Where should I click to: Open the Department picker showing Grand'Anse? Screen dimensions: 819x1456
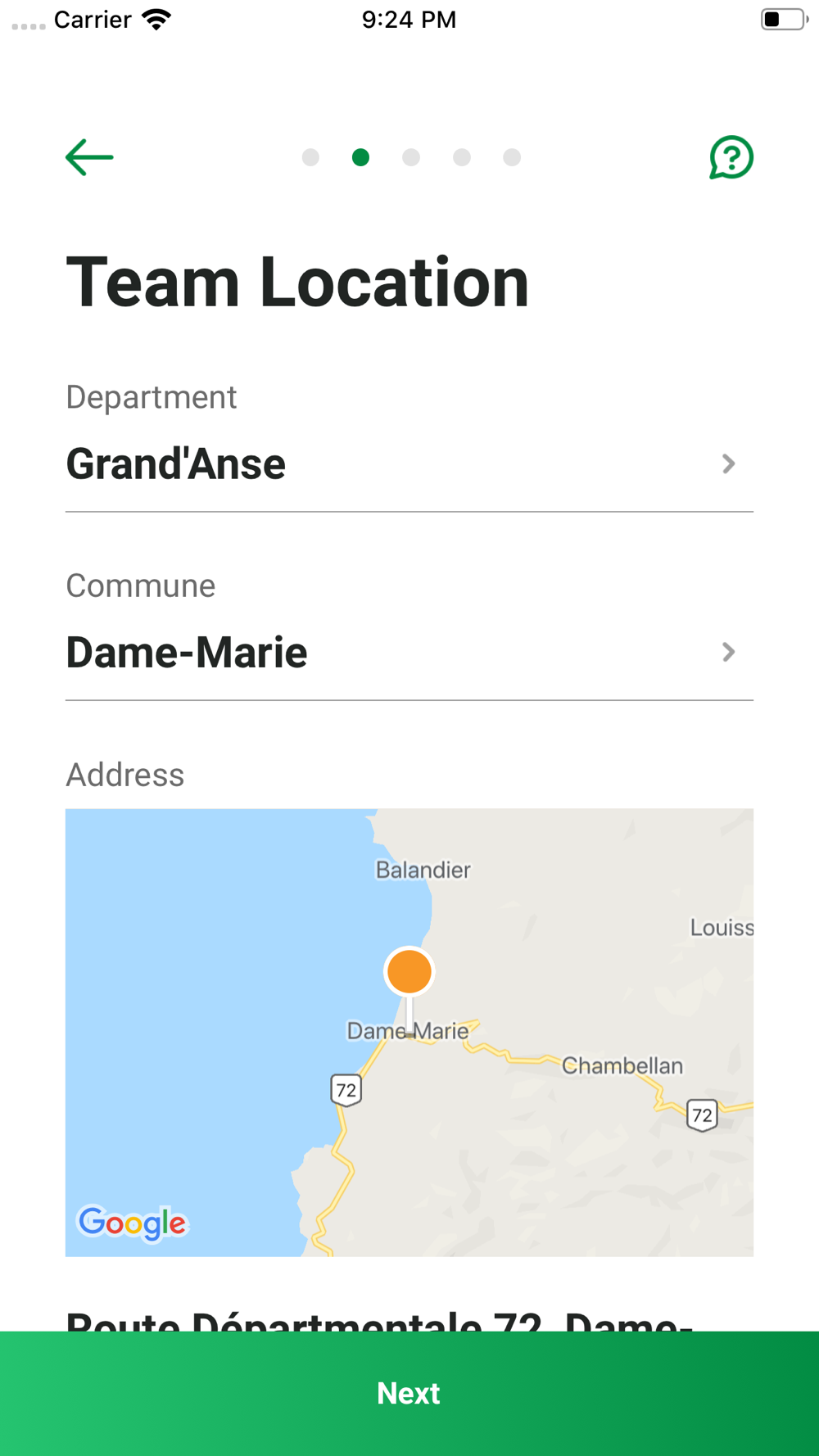coord(409,464)
